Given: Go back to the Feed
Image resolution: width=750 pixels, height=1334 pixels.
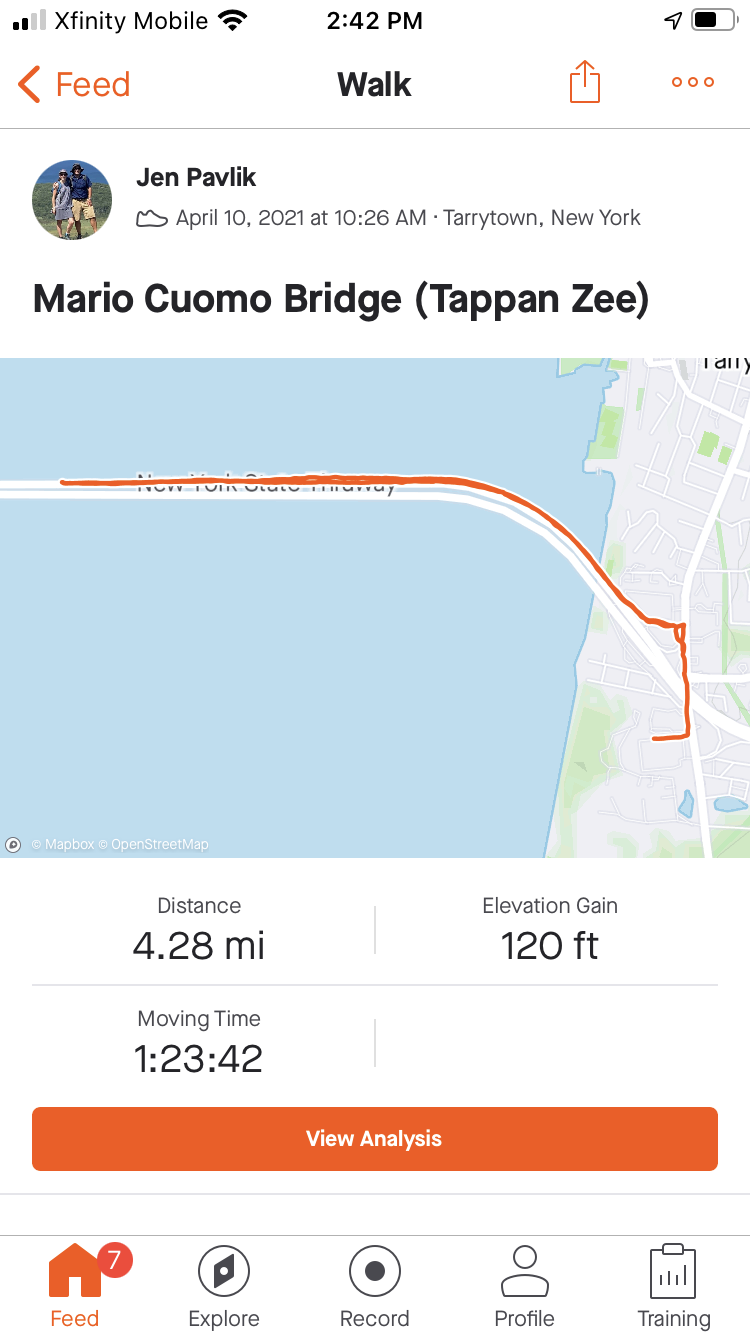Looking at the screenshot, I should (x=74, y=84).
